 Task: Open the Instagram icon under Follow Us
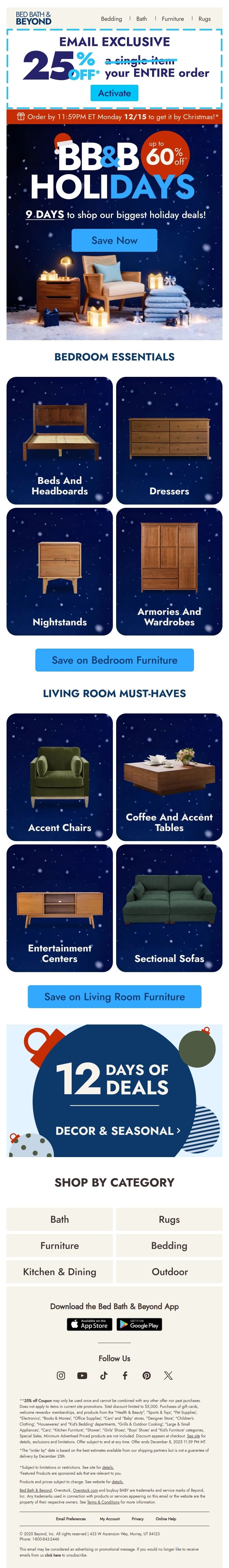(61, 1375)
